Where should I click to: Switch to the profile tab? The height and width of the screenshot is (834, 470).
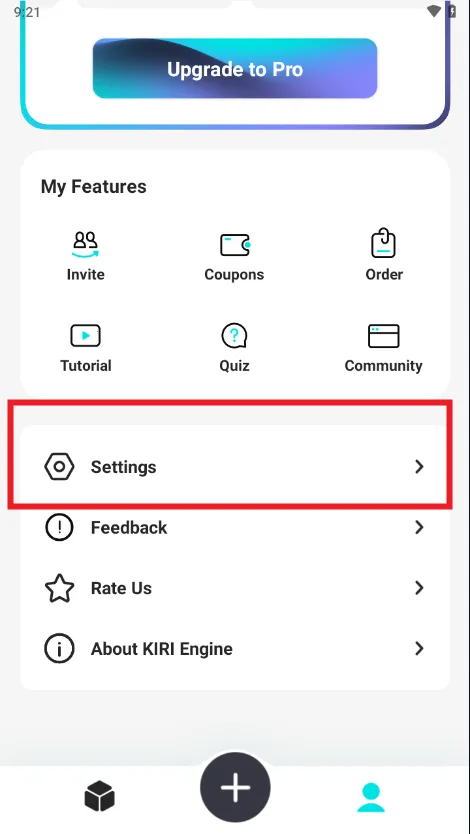371,797
